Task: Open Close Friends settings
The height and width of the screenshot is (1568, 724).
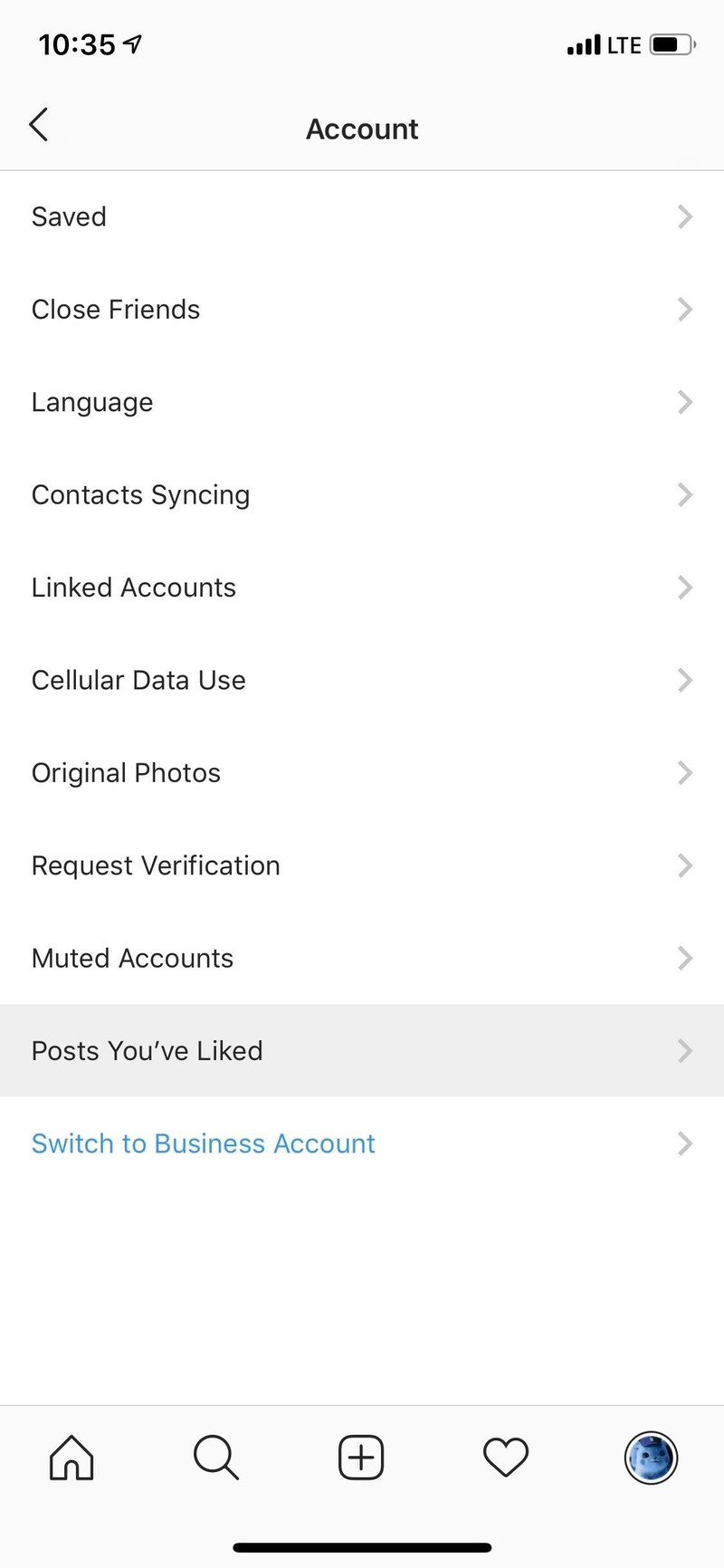Action: 362,310
